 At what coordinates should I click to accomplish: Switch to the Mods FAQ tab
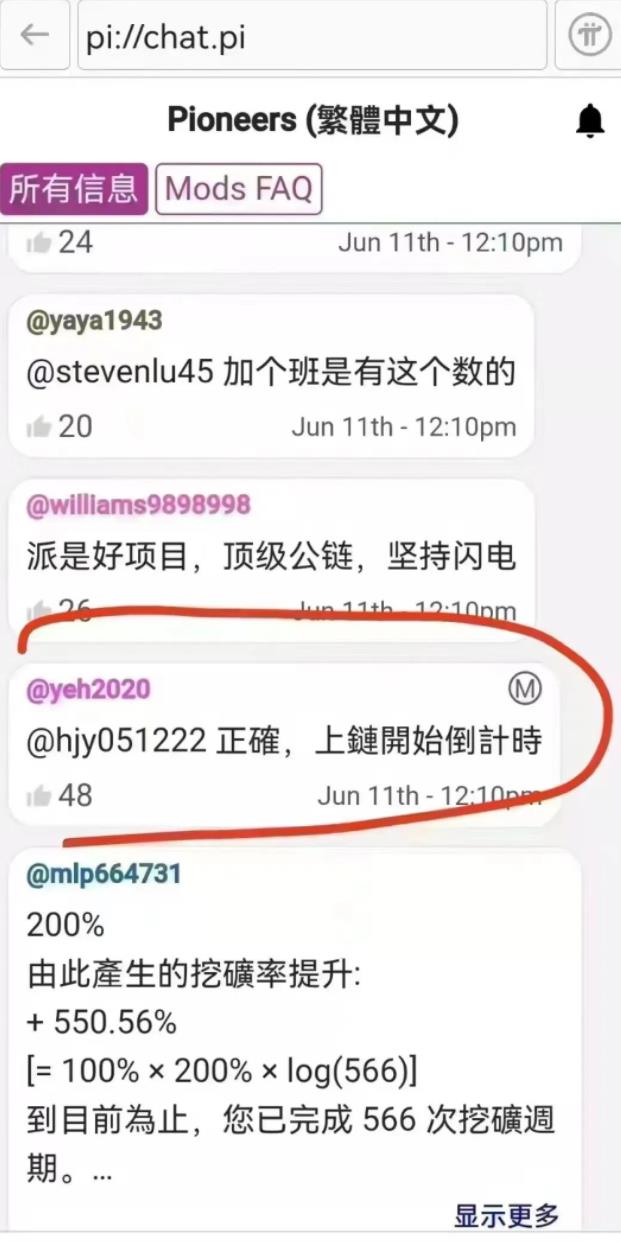pyautogui.click(x=238, y=188)
